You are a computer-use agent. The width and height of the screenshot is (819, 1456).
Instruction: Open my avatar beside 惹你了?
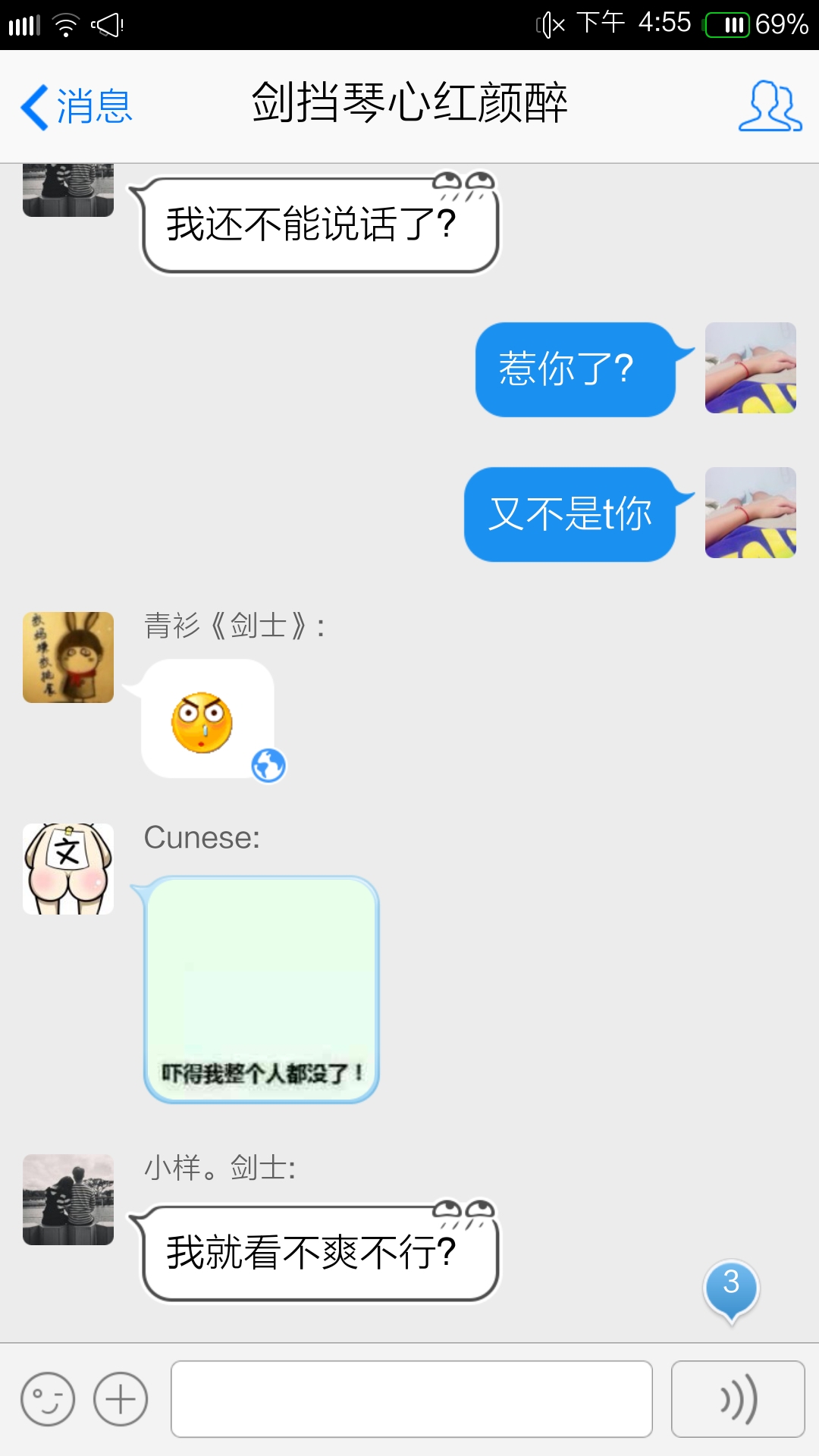[x=750, y=368]
